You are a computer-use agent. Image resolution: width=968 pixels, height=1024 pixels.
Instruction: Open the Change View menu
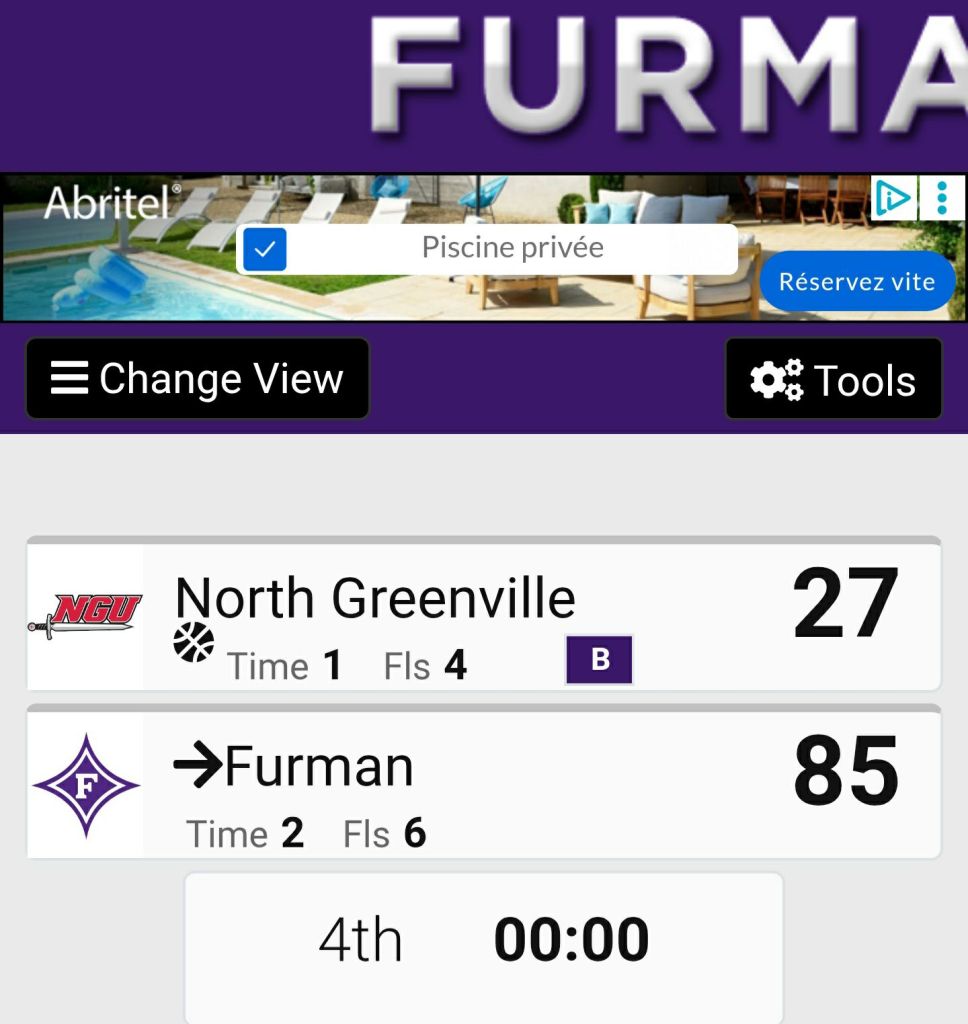coord(197,379)
